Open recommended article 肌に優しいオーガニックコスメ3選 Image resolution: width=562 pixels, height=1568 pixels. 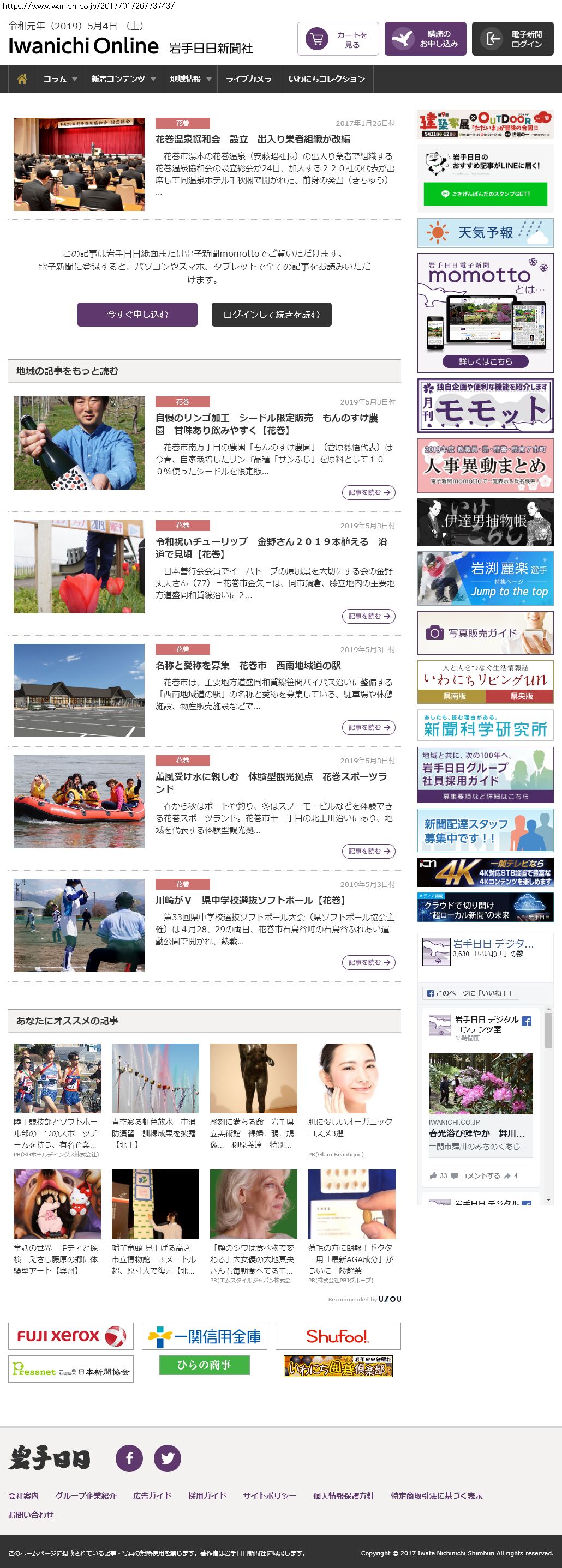[x=351, y=1127]
